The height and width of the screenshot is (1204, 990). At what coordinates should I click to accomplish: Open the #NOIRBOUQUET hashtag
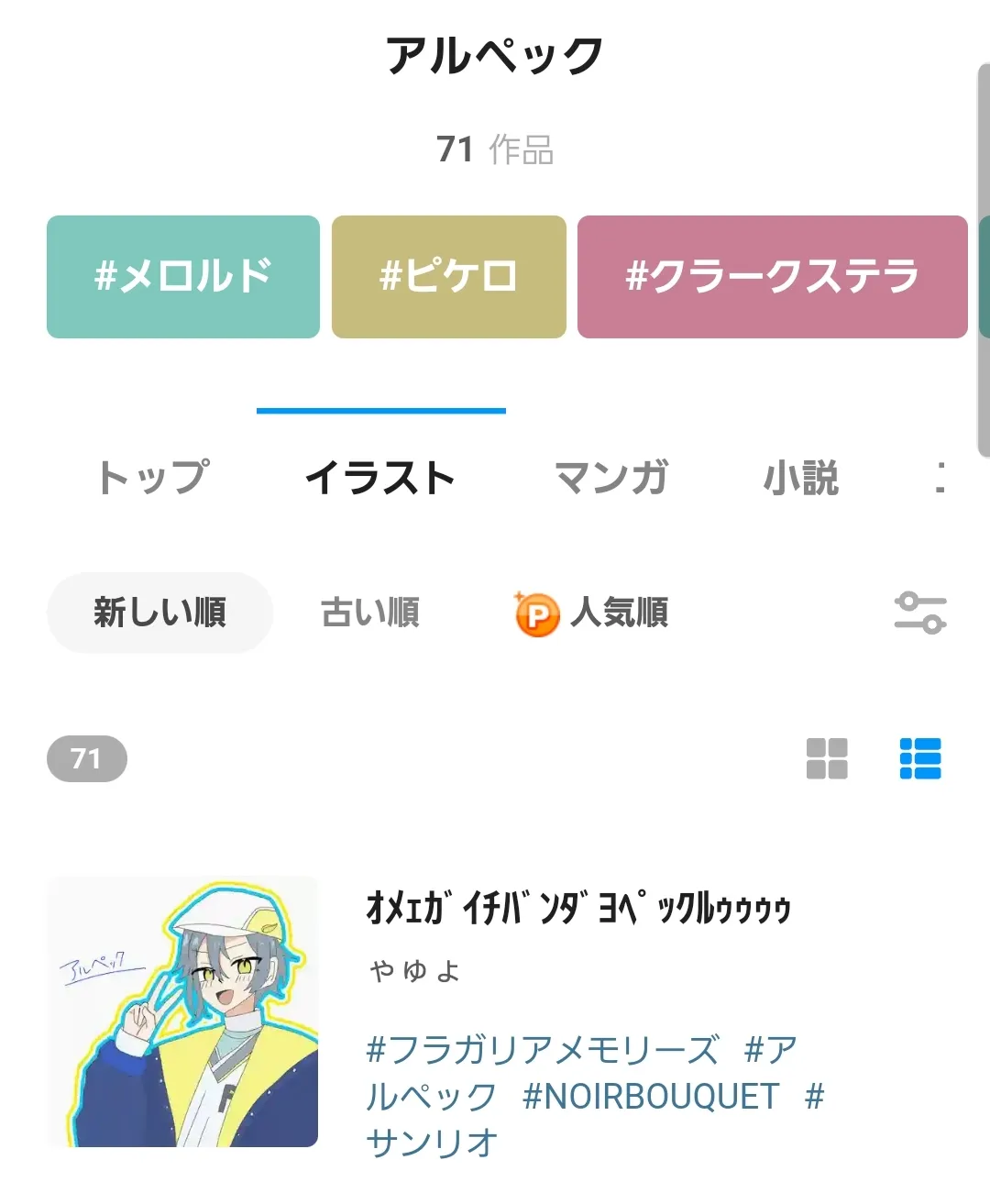point(651,1097)
